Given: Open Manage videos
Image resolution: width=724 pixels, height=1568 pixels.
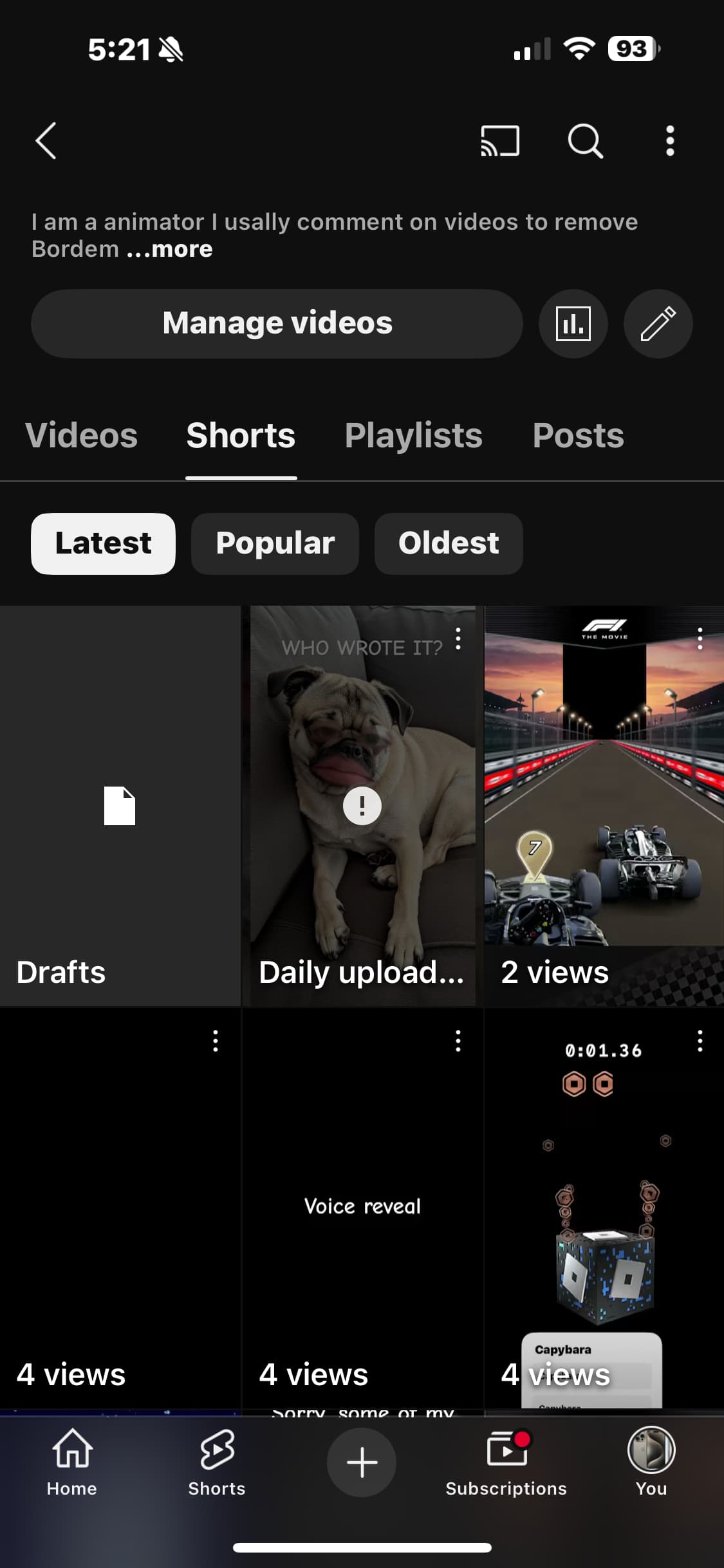Looking at the screenshot, I should point(277,323).
